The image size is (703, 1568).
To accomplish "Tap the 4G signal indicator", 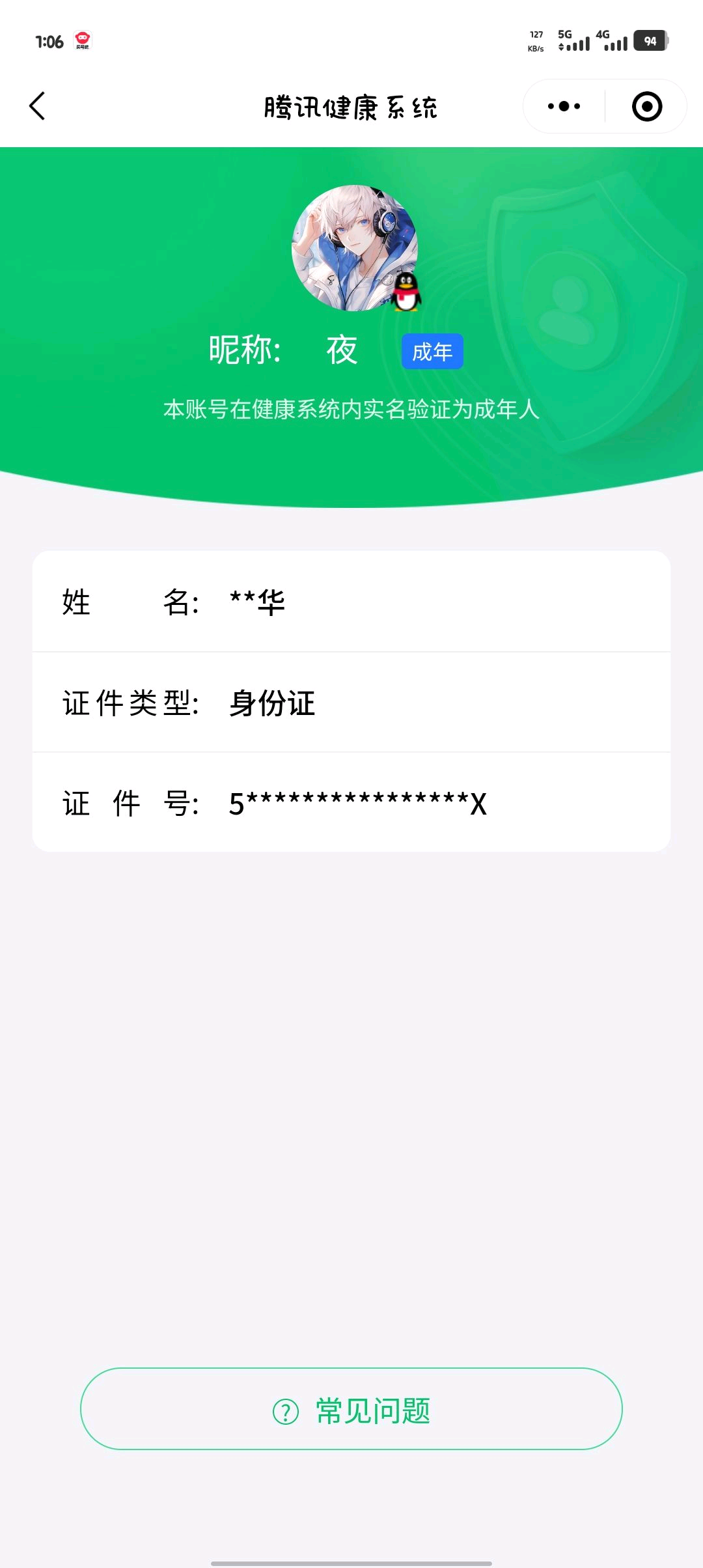I will coord(613,41).
